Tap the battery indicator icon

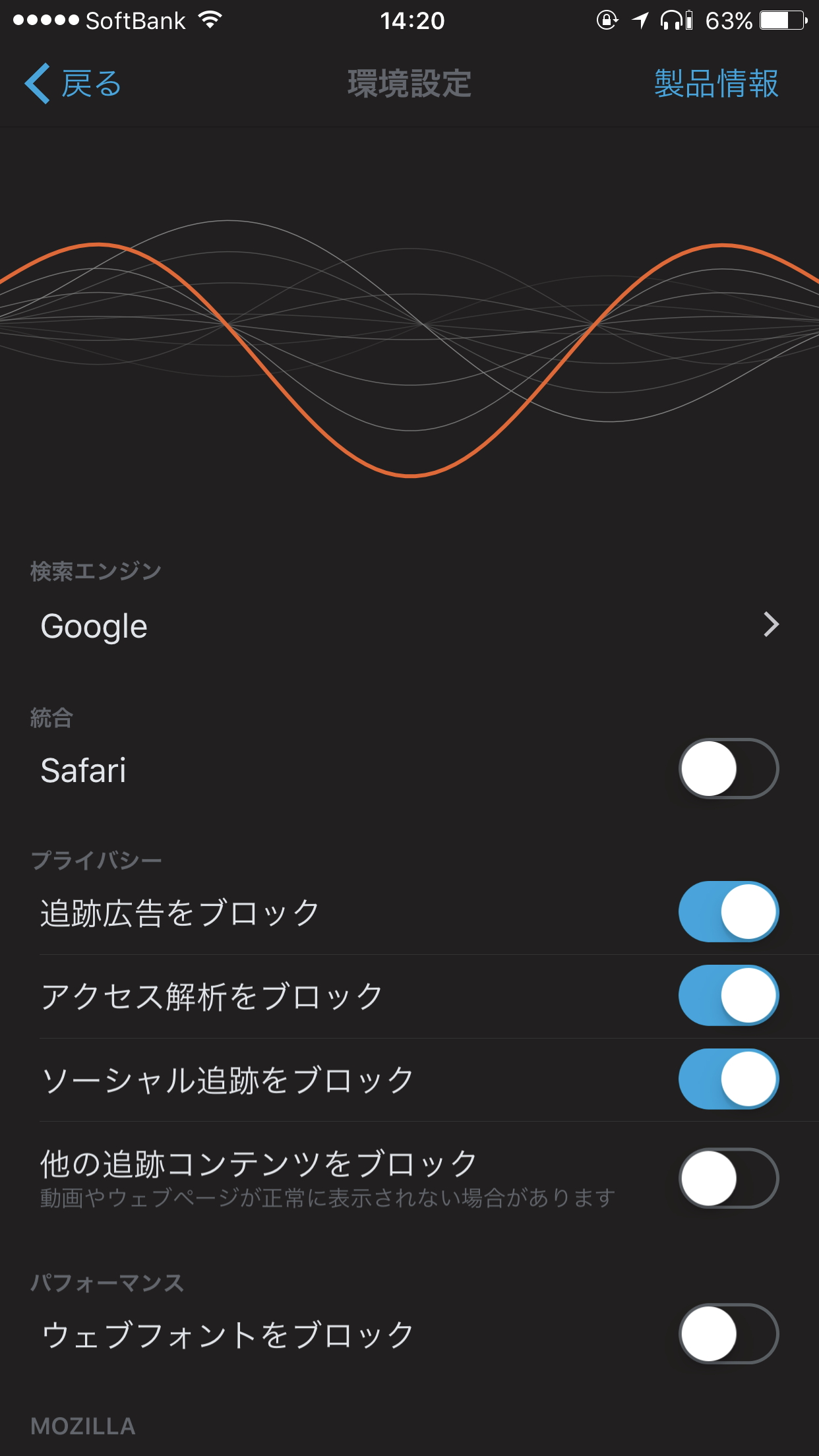pos(782,20)
